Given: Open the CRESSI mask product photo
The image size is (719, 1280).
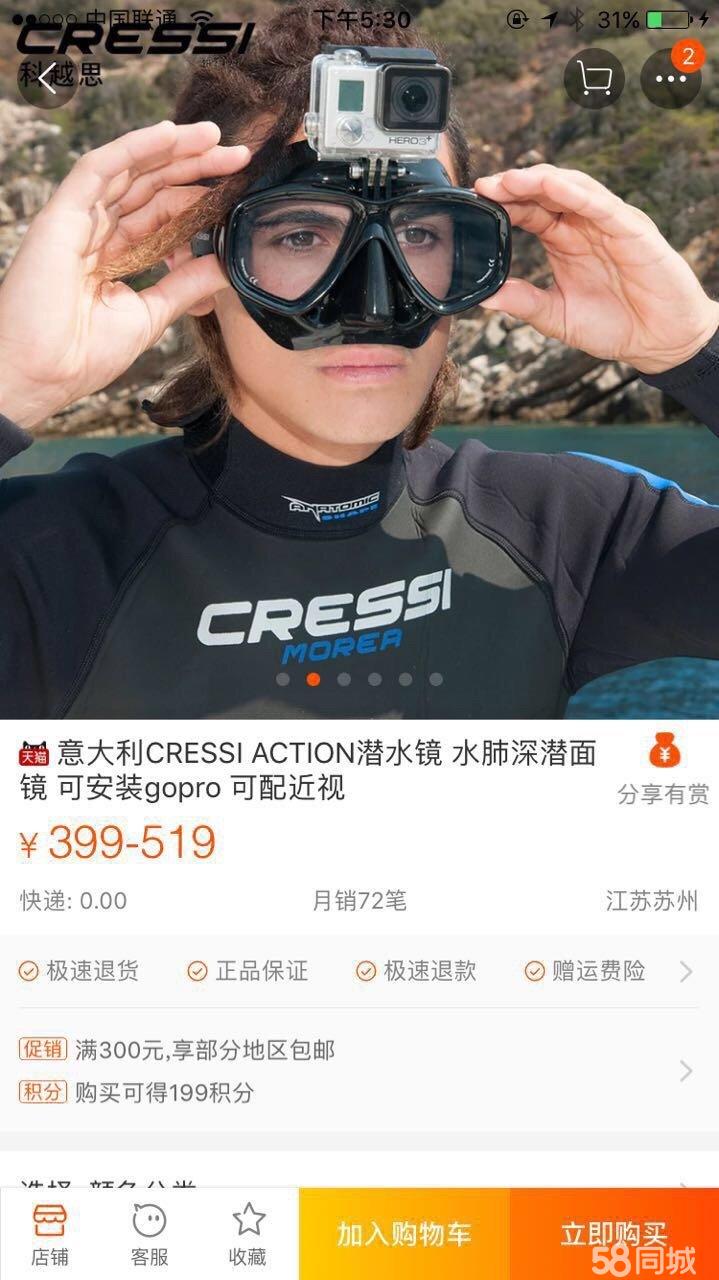Looking at the screenshot, I should click(x=359, y=400).
